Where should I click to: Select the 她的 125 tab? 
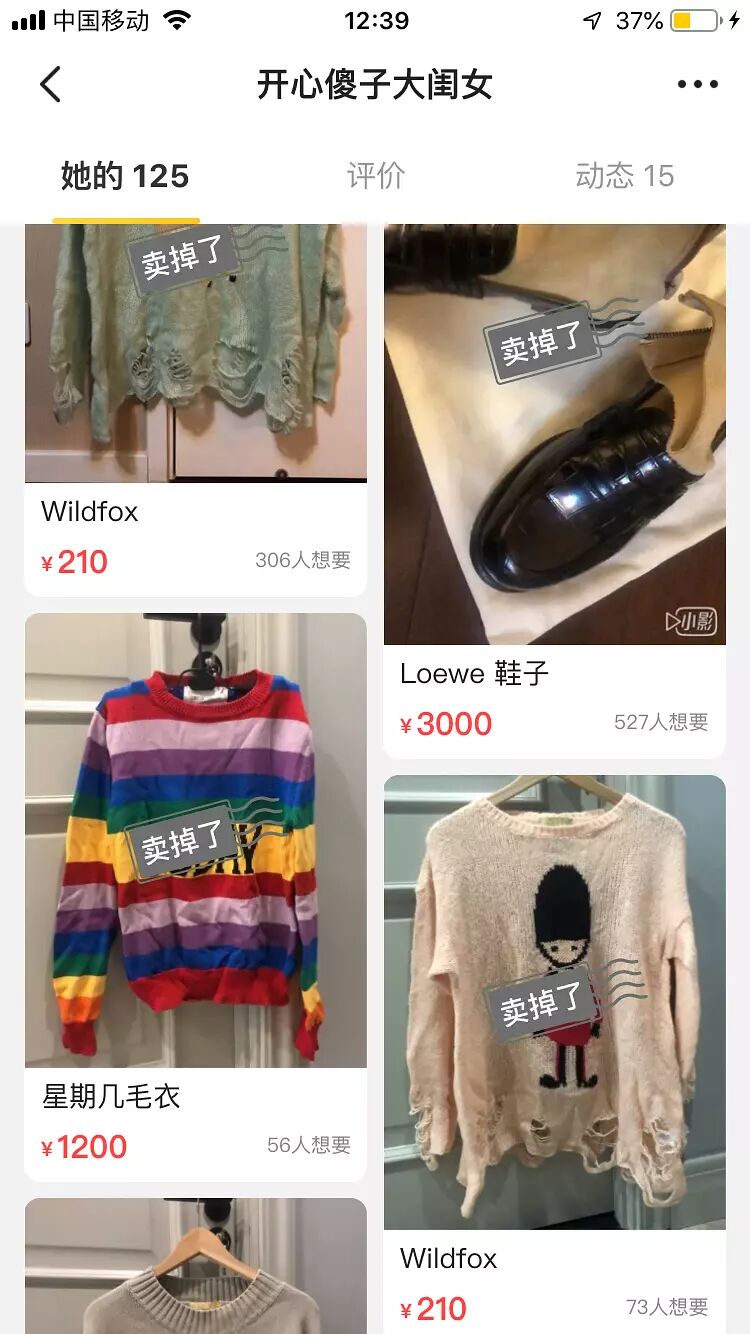(124, 175)
